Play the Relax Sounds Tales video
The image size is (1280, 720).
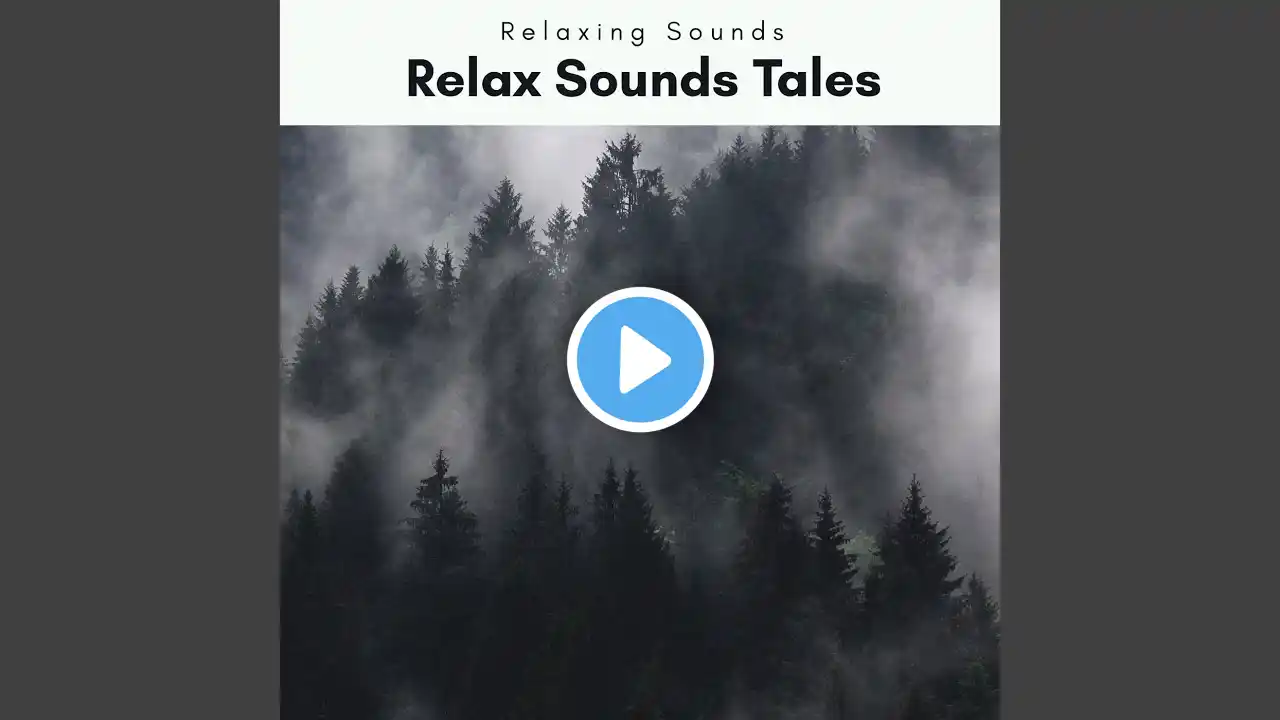point(640,360)
